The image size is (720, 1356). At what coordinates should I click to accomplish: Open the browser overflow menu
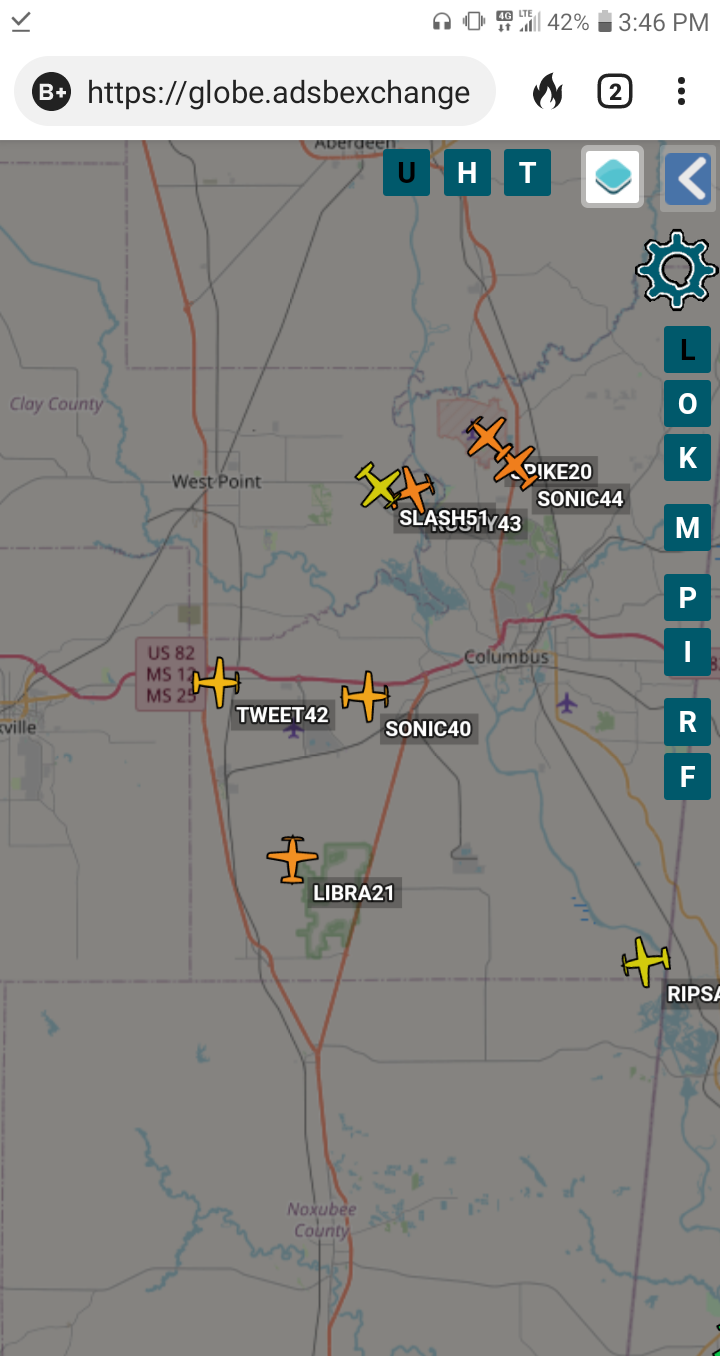[681, 92]
